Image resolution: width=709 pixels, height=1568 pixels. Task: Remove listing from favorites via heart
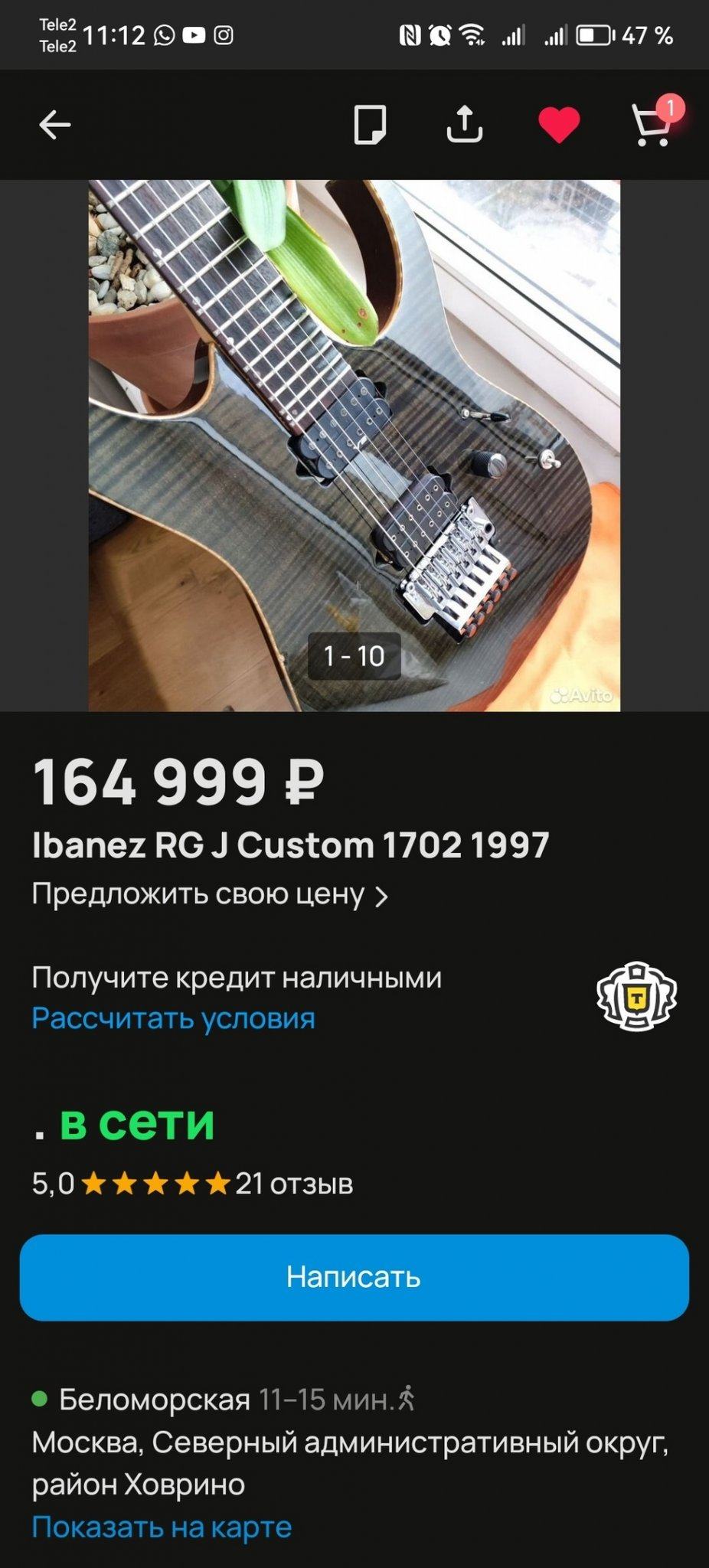(559, 125)
